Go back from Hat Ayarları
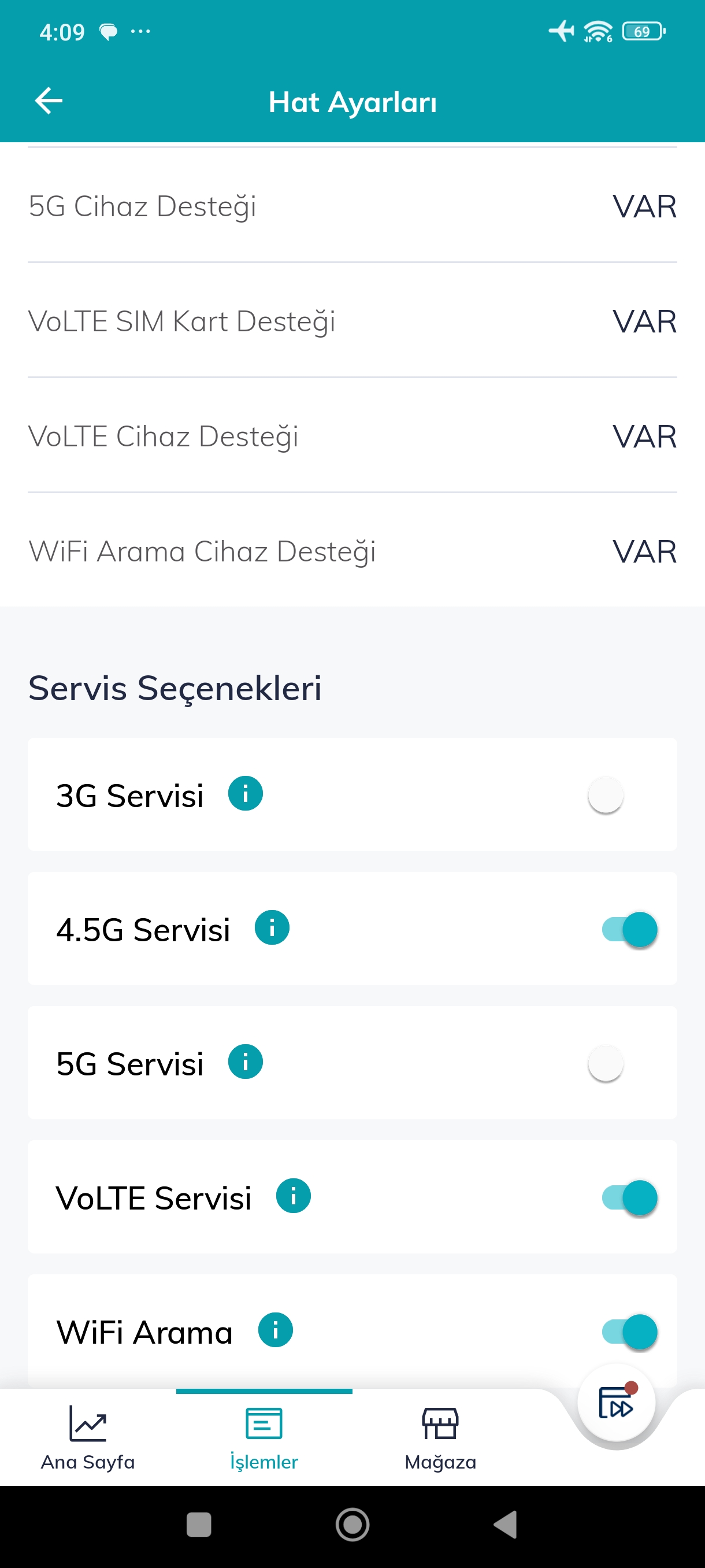Image resolution: width=705 pixels, height=1568 pixels. [x=49, y=101]
